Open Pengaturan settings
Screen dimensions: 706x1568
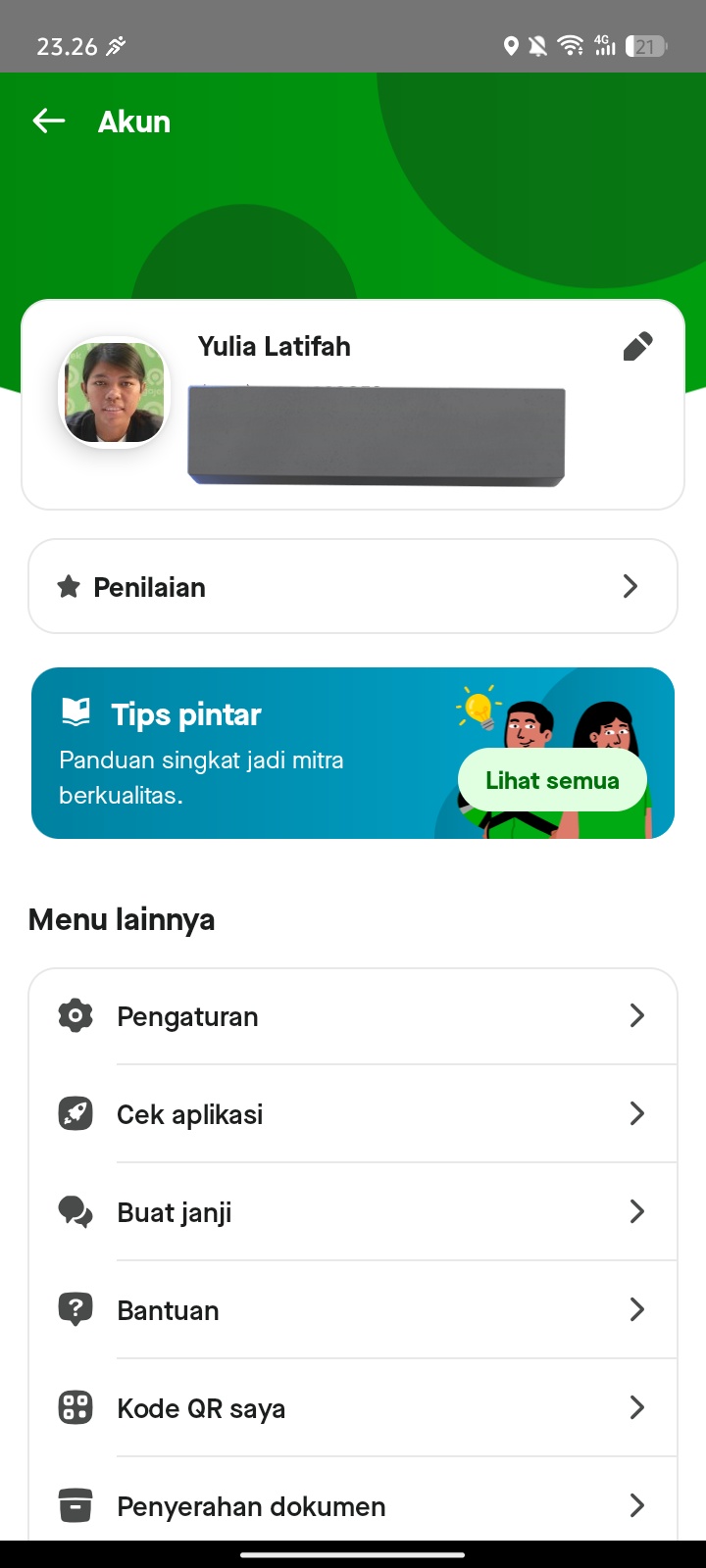pyautogui.click(x=353, y=1016)
